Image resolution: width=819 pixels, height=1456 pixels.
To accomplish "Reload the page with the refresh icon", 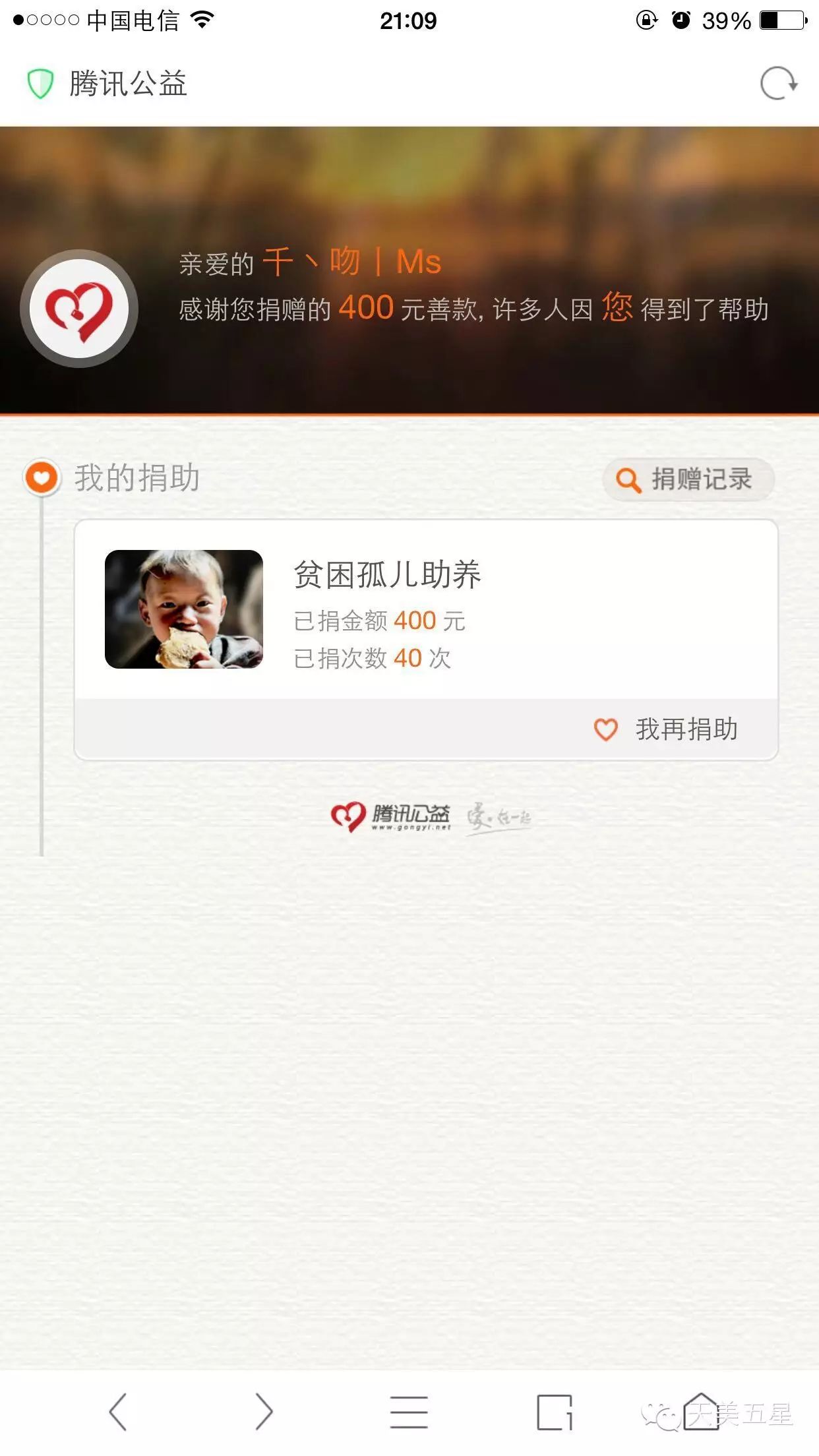I will click(x=779, y=84).
